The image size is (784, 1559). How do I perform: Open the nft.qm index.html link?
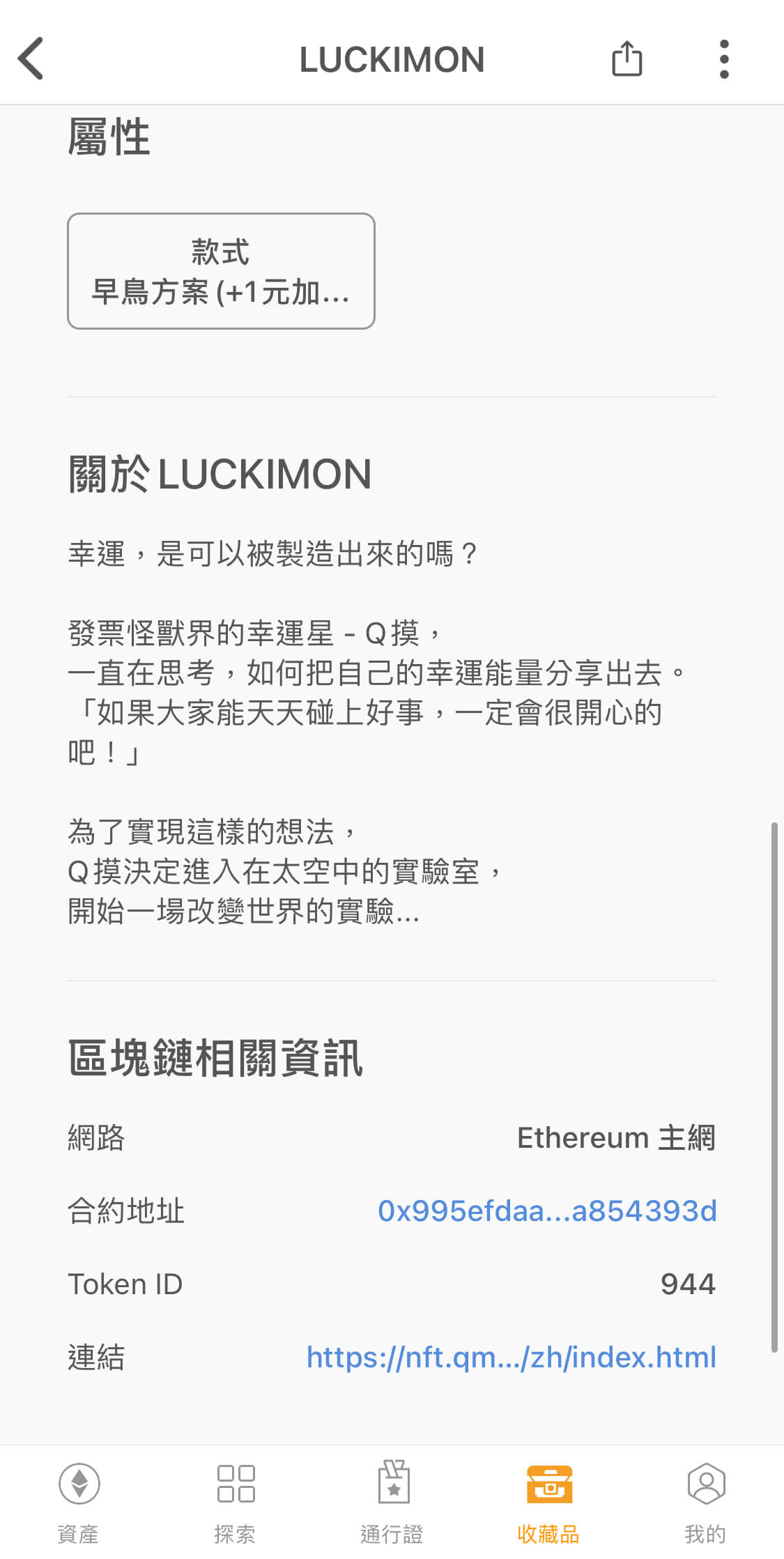tap(512, 1358)
